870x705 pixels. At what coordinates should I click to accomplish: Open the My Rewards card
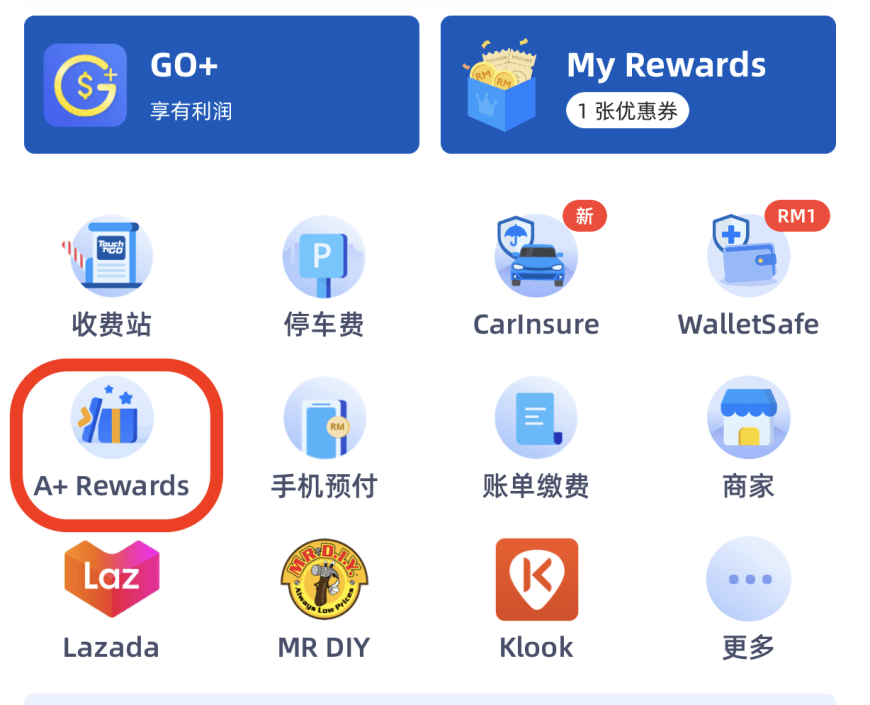[x=638, y=85]
